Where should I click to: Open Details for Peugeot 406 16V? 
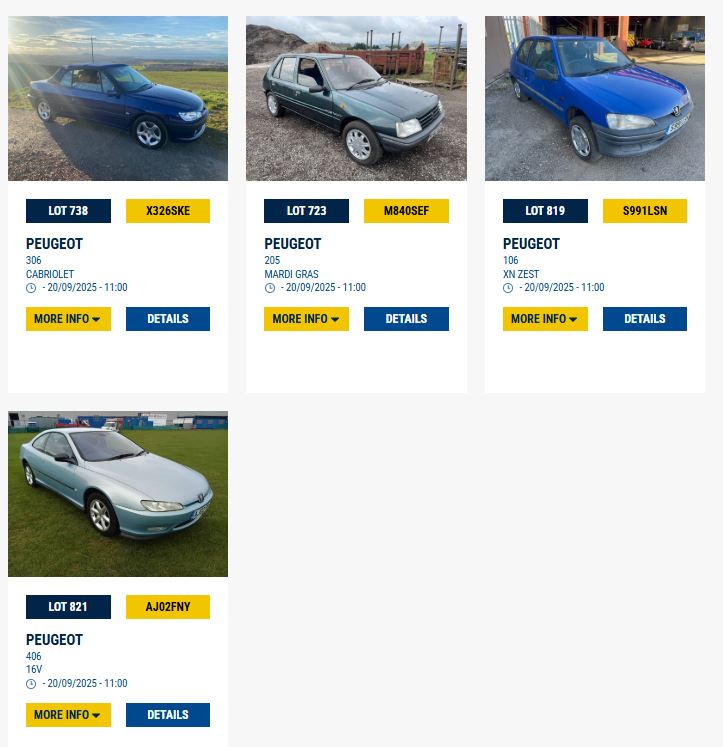tap(168, 715)
